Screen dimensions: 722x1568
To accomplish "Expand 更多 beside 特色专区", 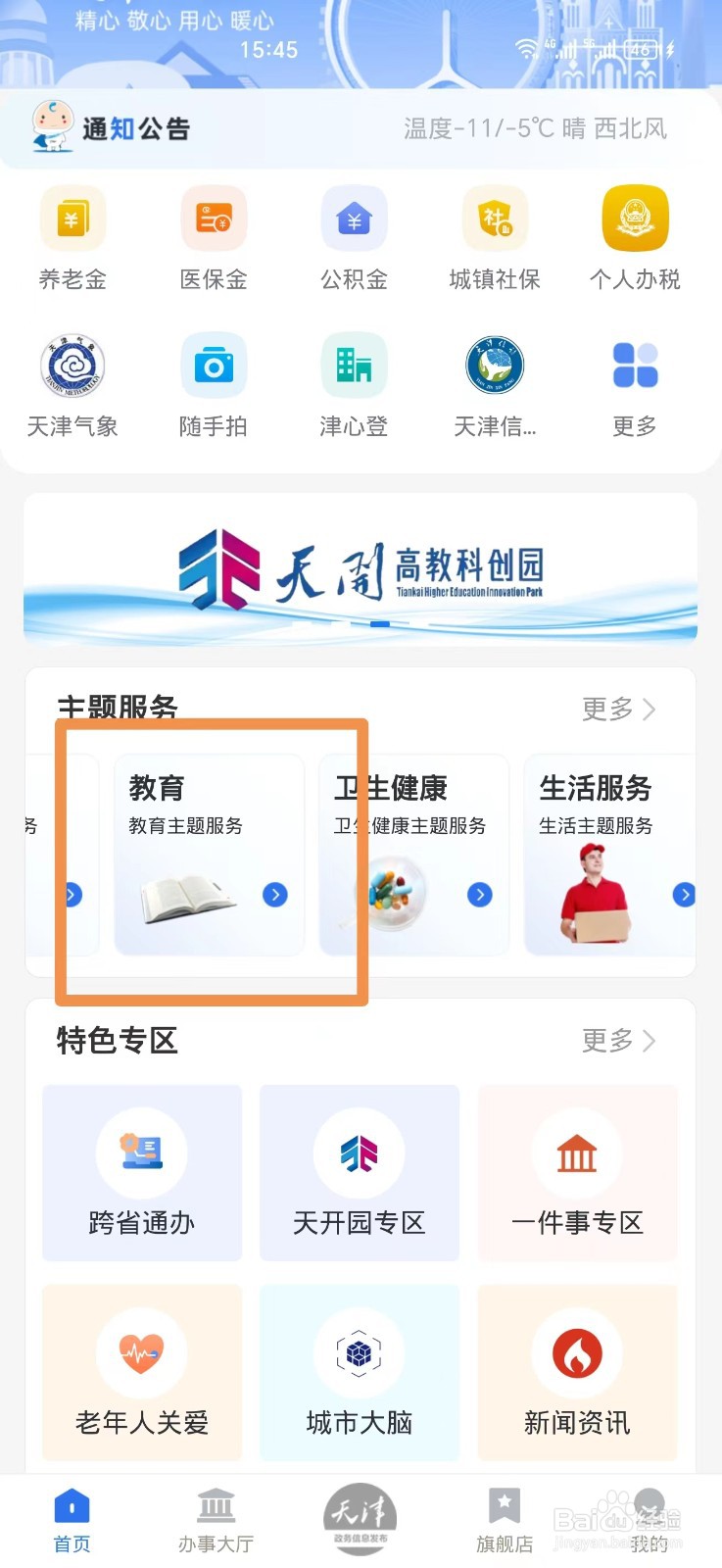I will click(617, 1041).
